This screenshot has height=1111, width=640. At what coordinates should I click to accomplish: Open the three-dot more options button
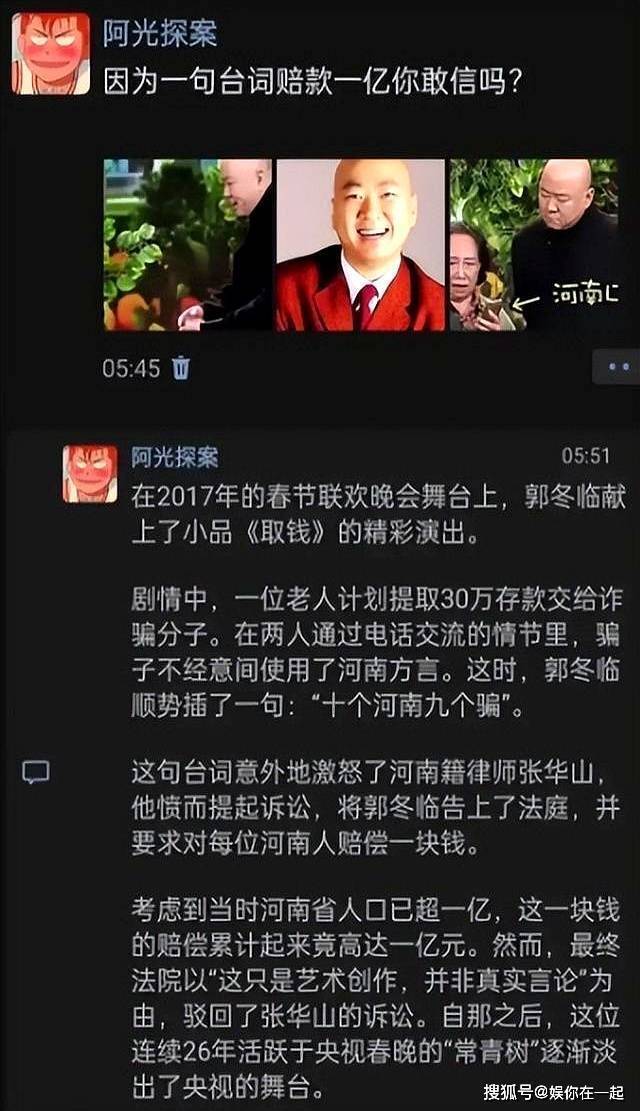click(x=615, y=367)
